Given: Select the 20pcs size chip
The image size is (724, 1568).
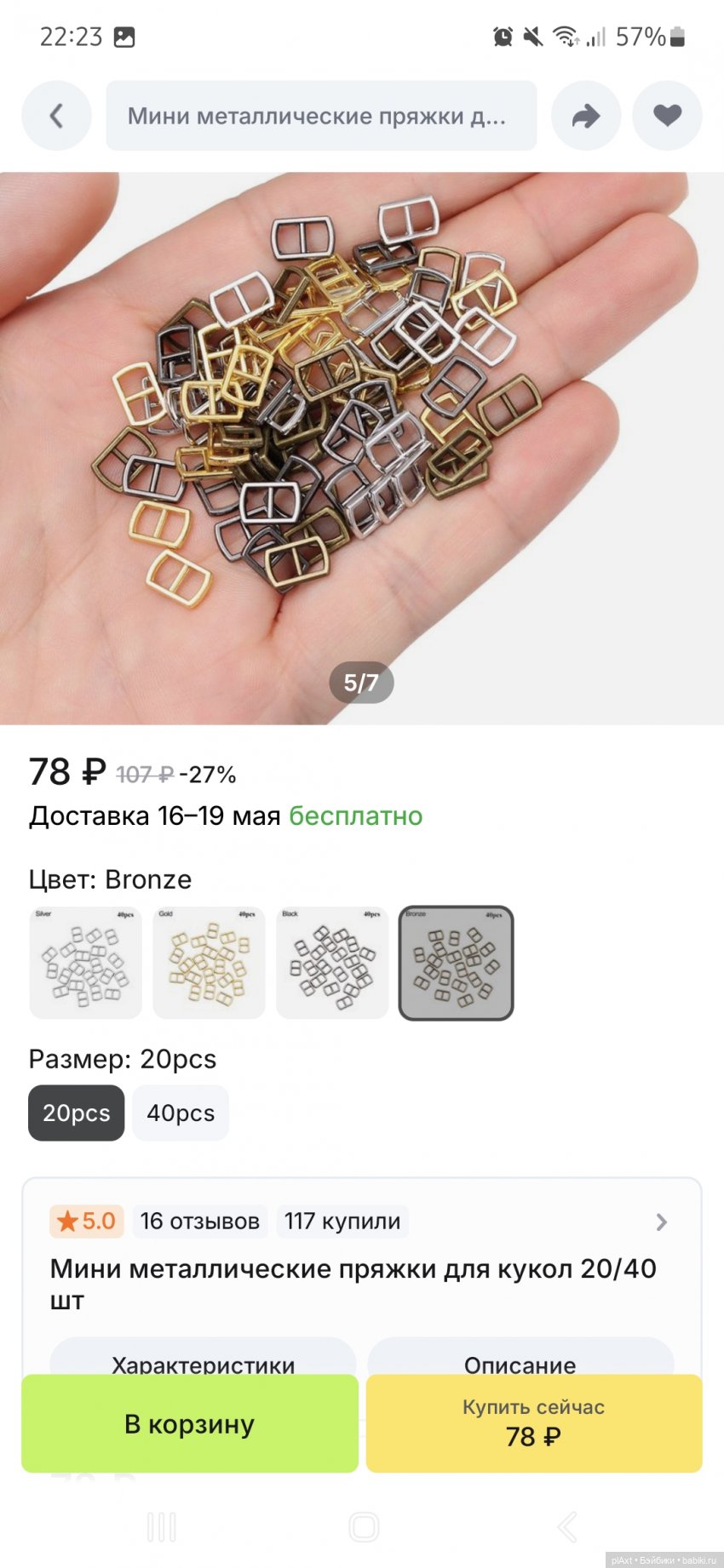Looking at the screenshot, I should (x=77, y=1113).
